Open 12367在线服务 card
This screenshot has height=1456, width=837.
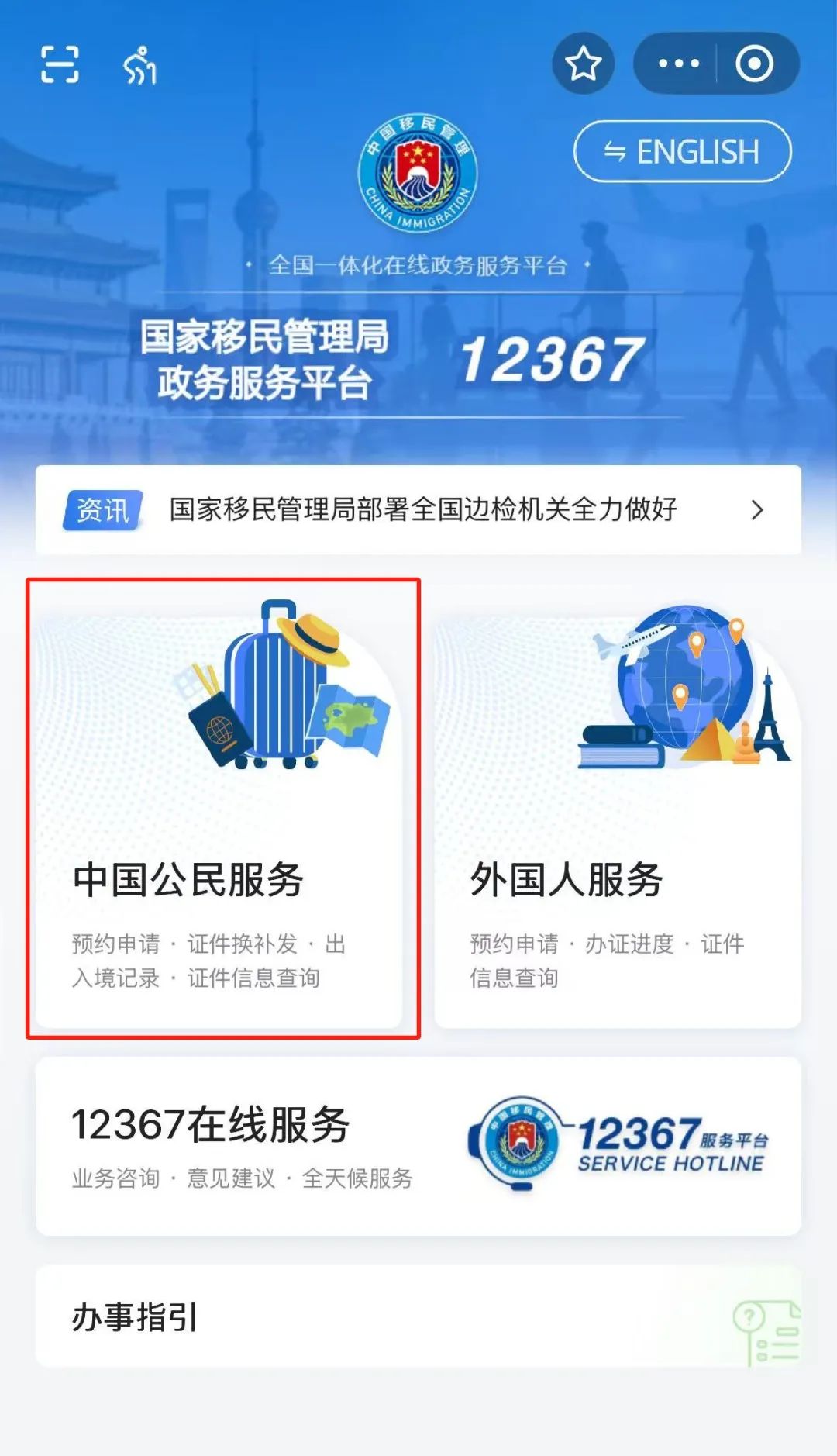[418, 1146]
